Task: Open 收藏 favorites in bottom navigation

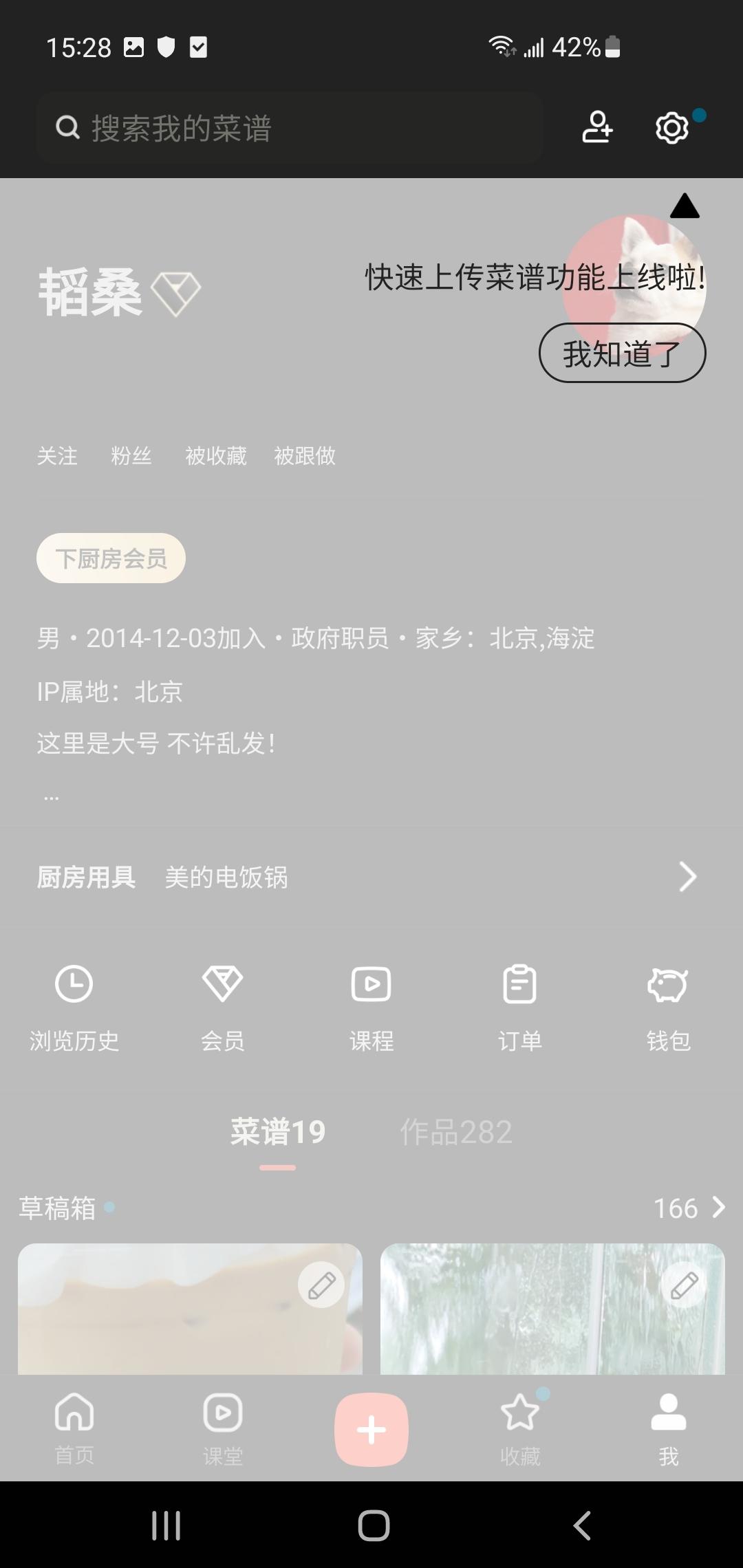Action: click(520, 1430)
